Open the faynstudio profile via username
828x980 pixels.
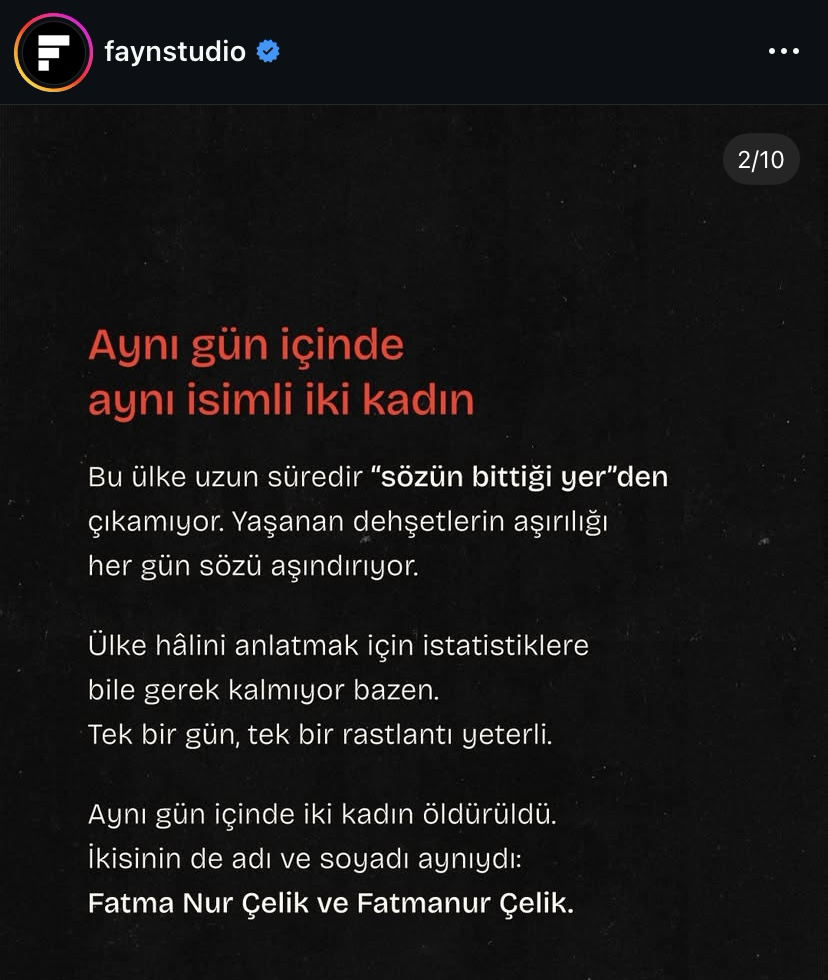tap(175, 52)
